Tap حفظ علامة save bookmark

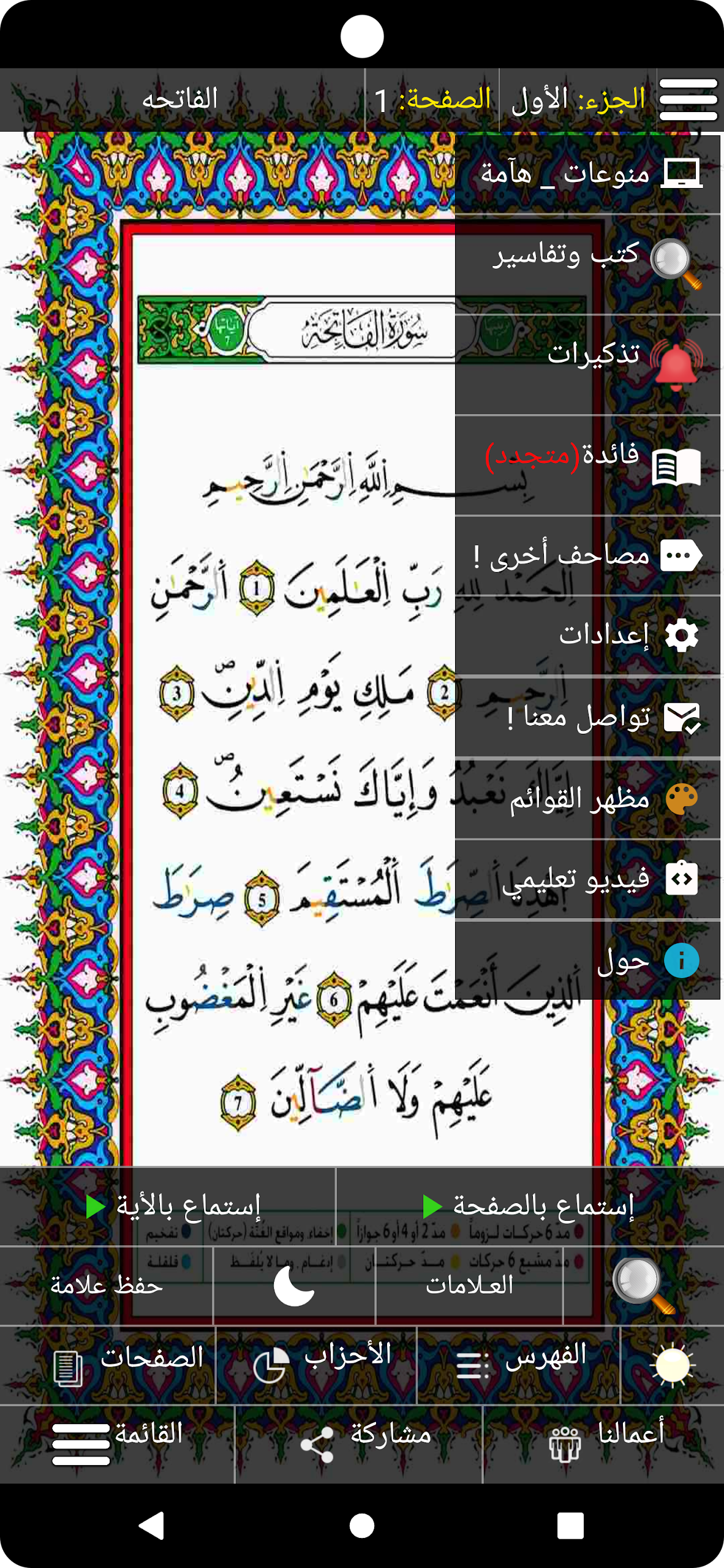(107, 1285)
